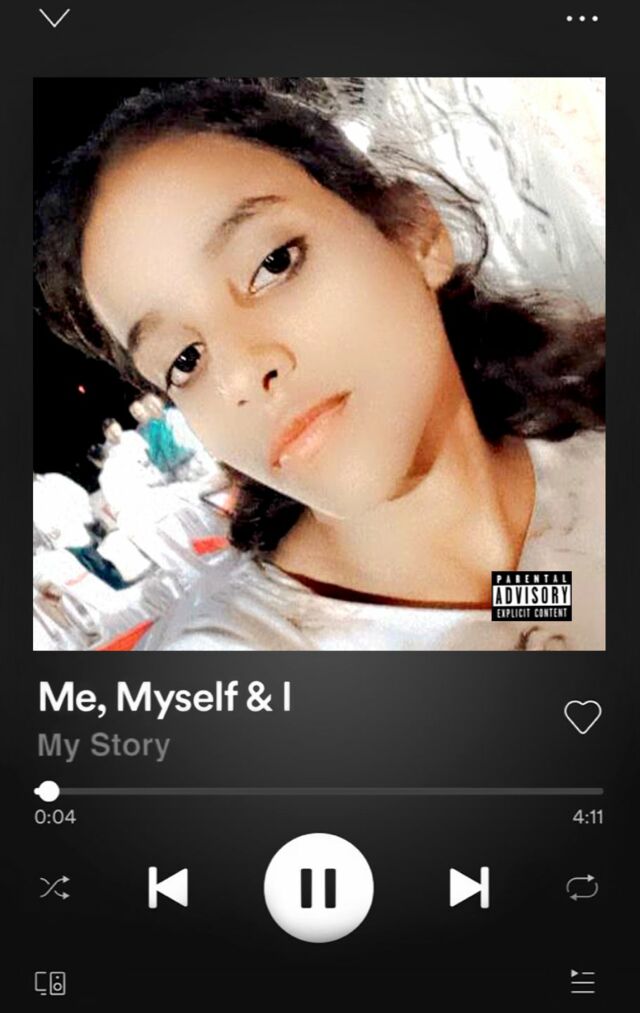
Task: Open the play queue
Action: [x=582, y=982]
